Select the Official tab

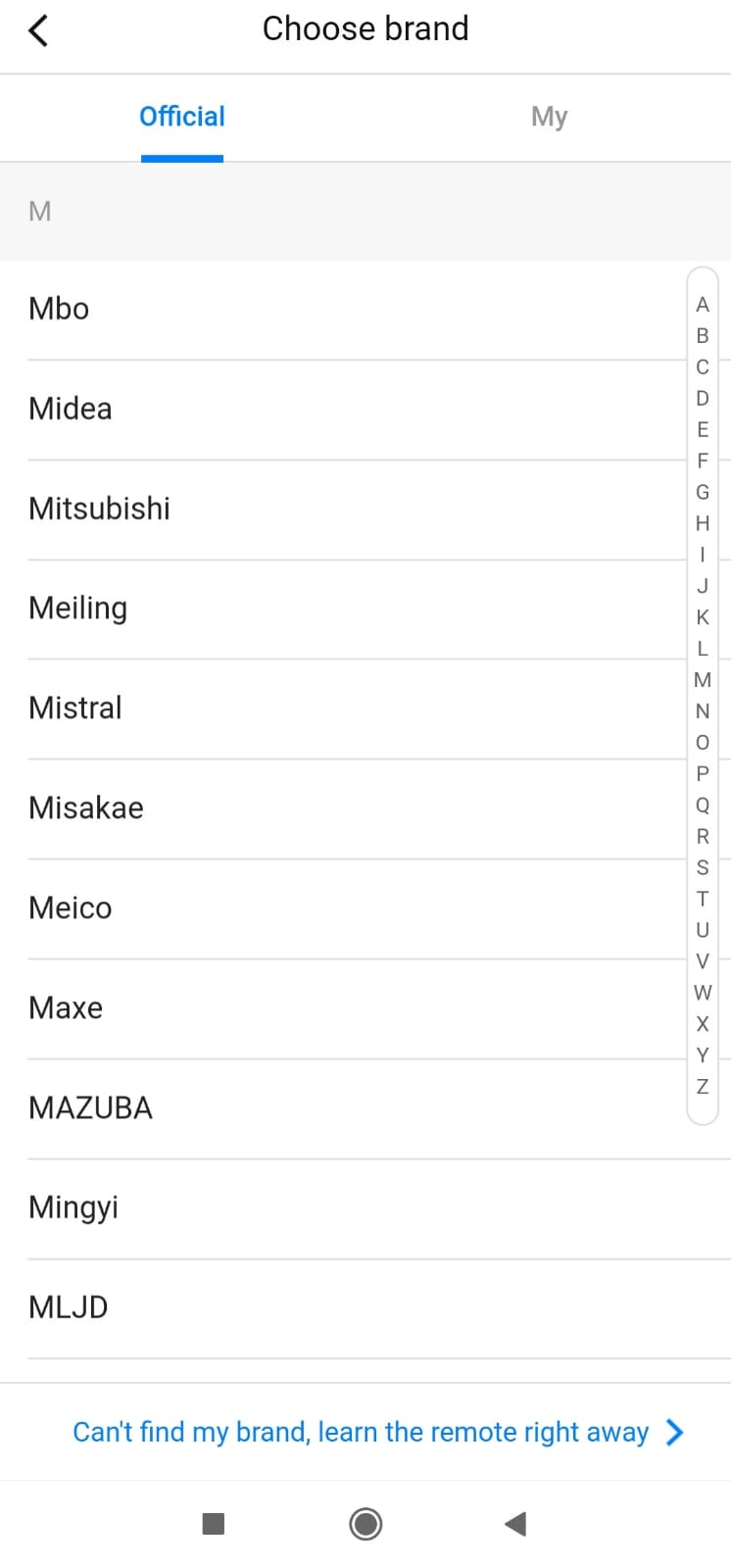pos(182,118)
